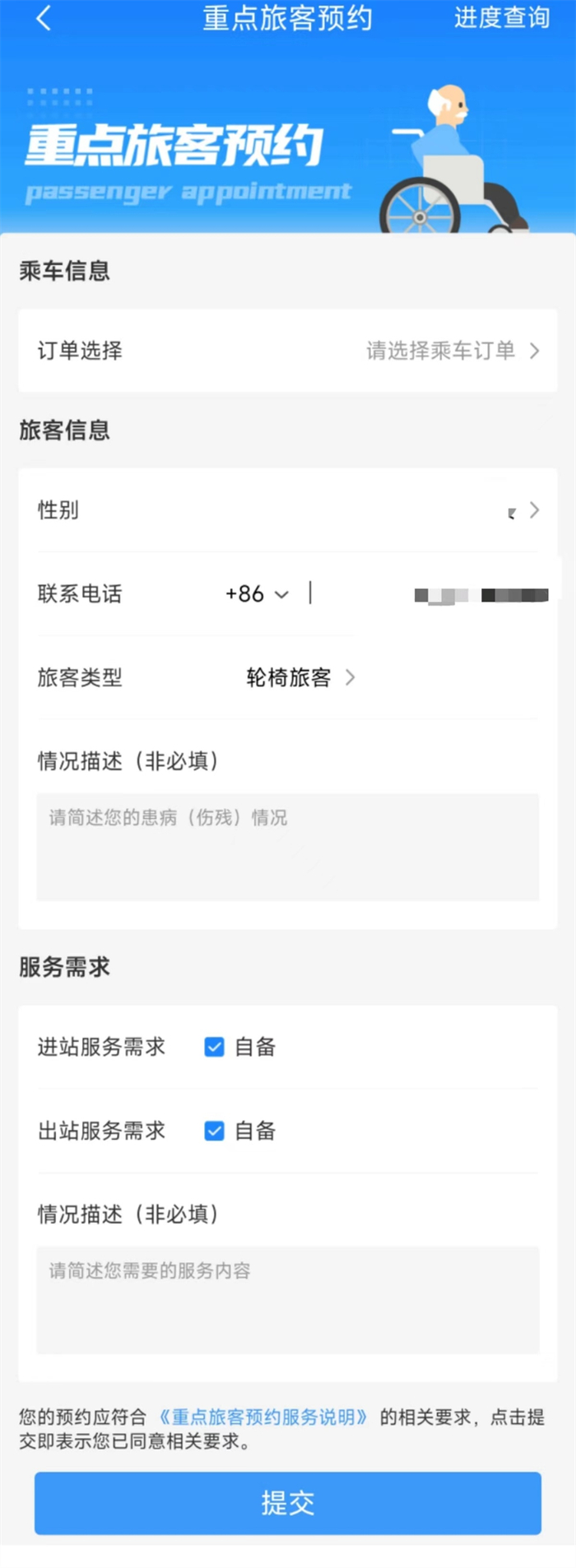Change the +86 country code

[x=257, y=594]
